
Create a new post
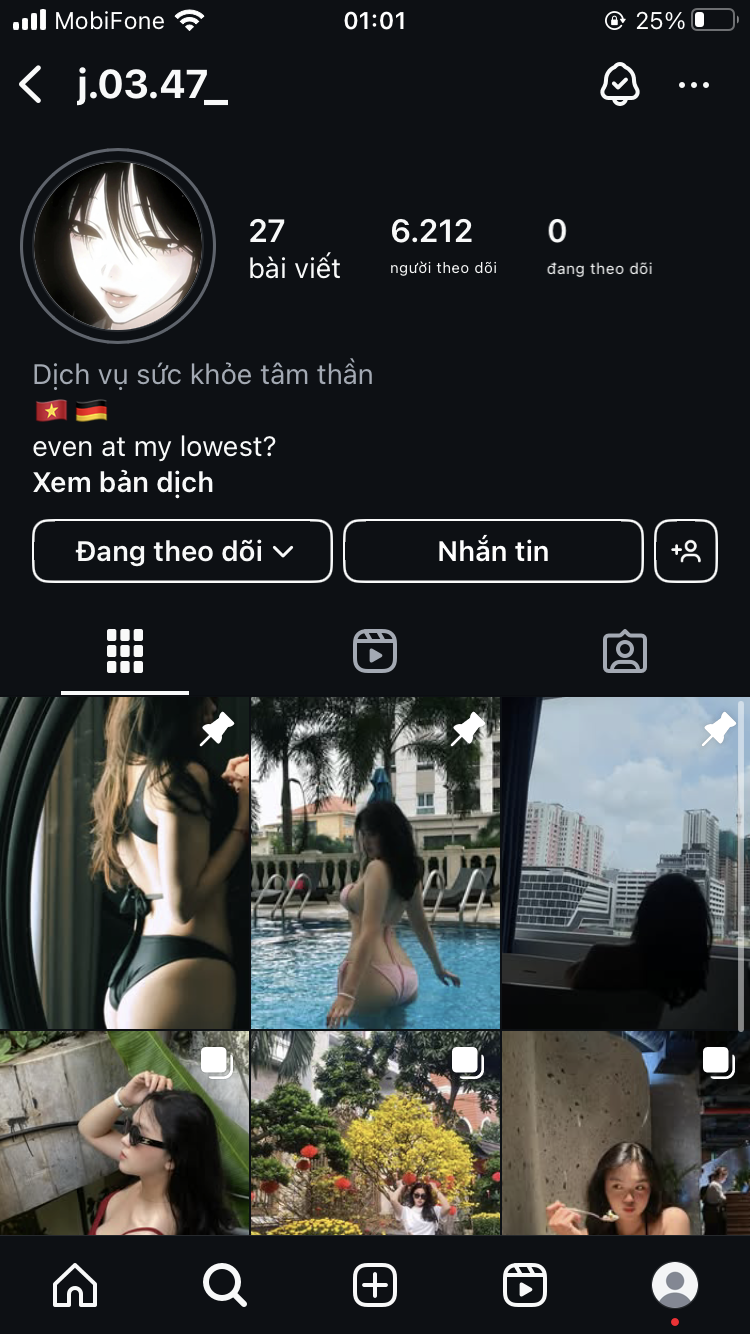(375, 1285)
